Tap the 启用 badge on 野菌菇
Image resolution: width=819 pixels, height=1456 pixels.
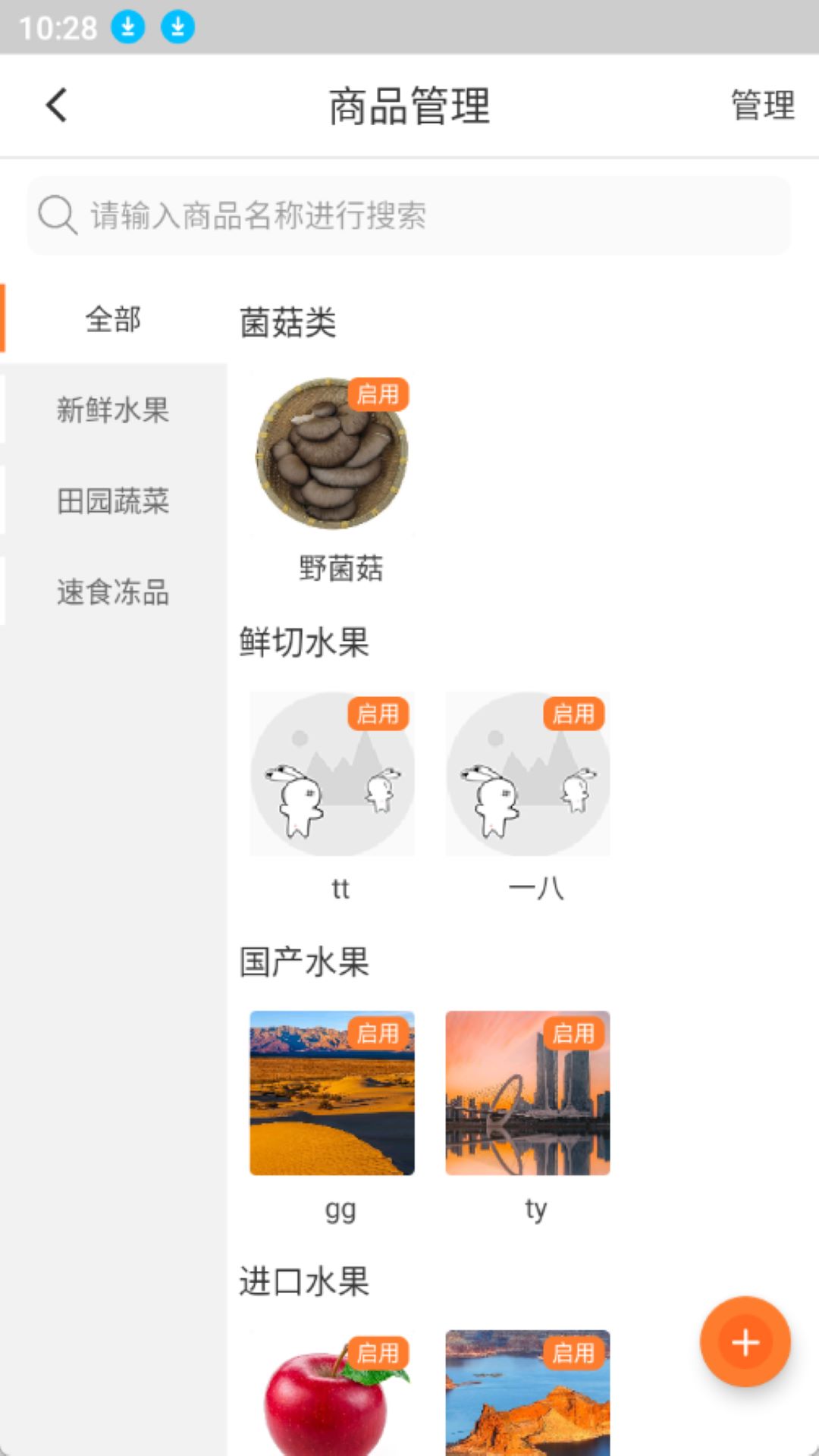[x=380, y=395]
